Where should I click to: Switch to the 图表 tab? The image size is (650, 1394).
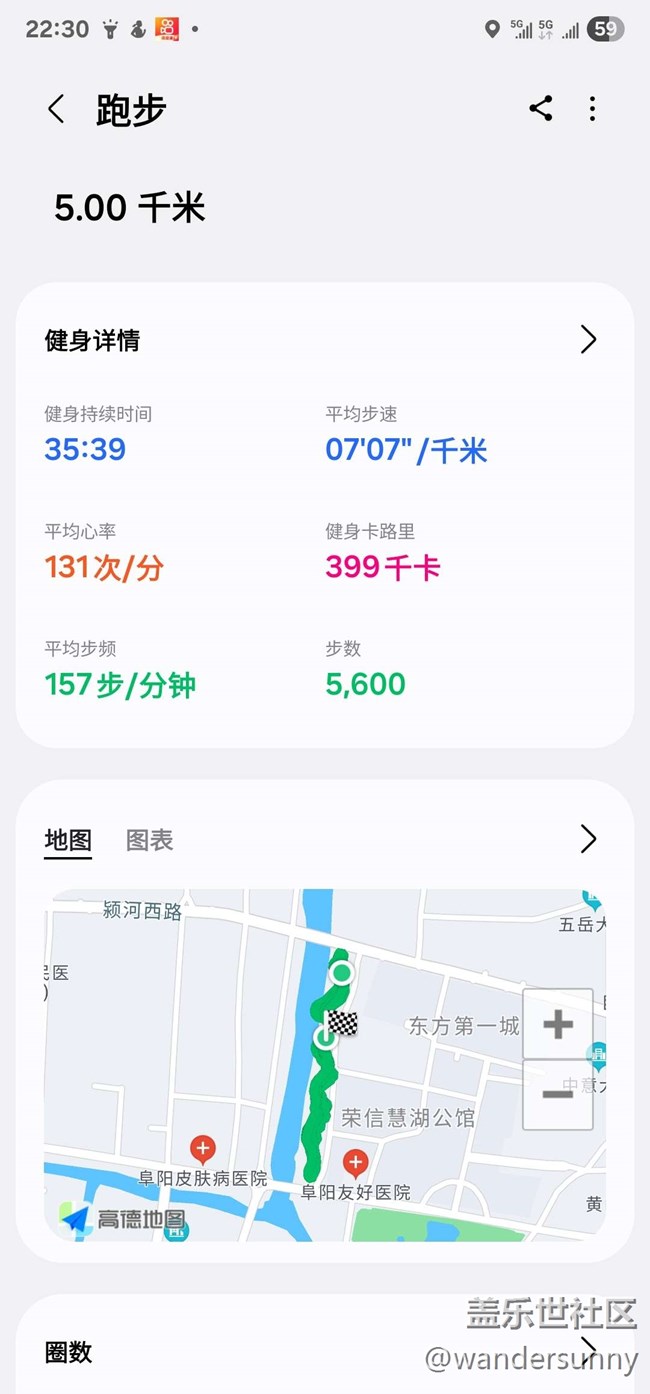point(150,840)
